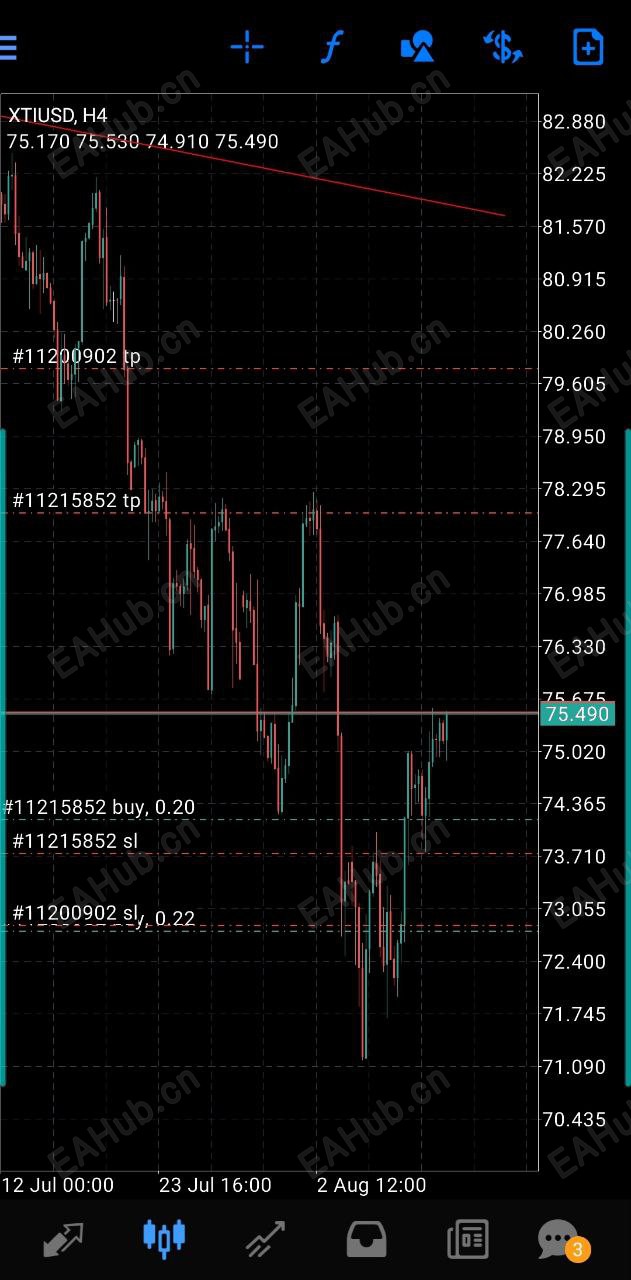The height and width of the screenshot is (1280, 631).
Task: Create a new order
Action: point(588,47)
